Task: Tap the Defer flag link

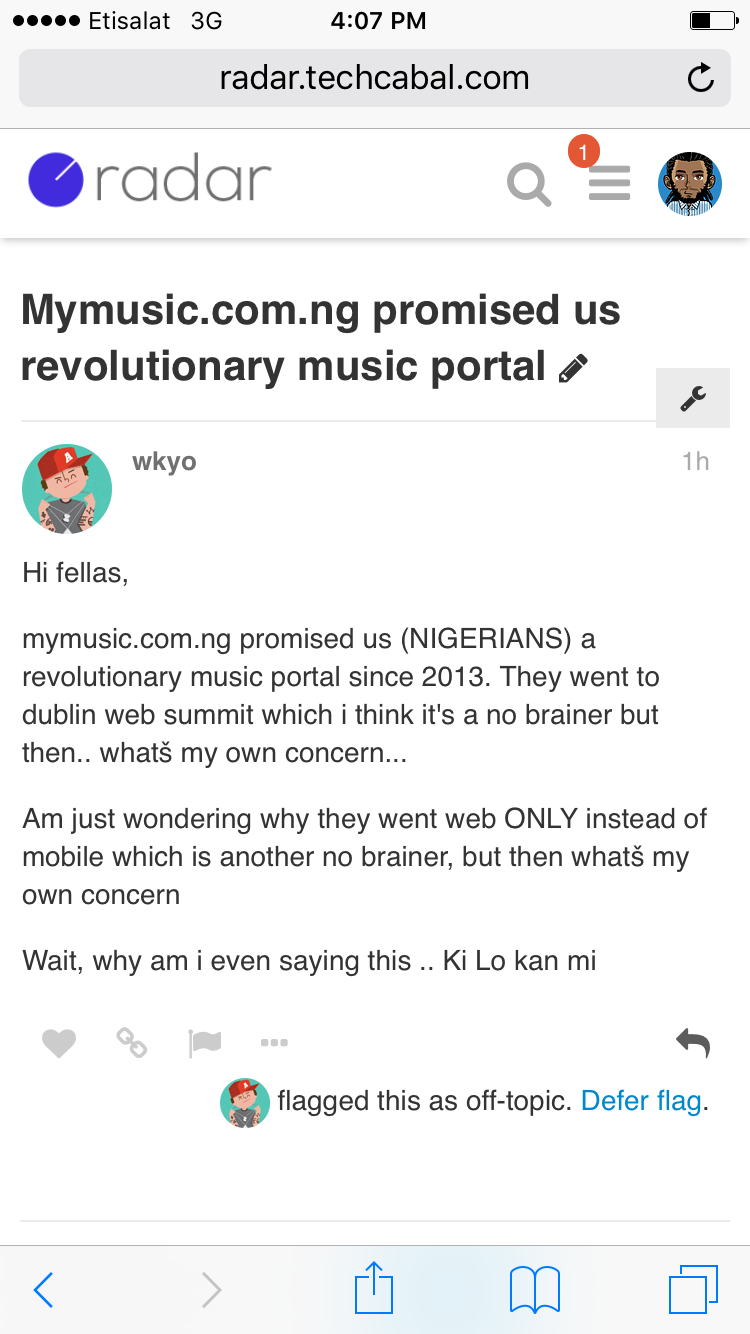Action: [x=641, y=1102]
